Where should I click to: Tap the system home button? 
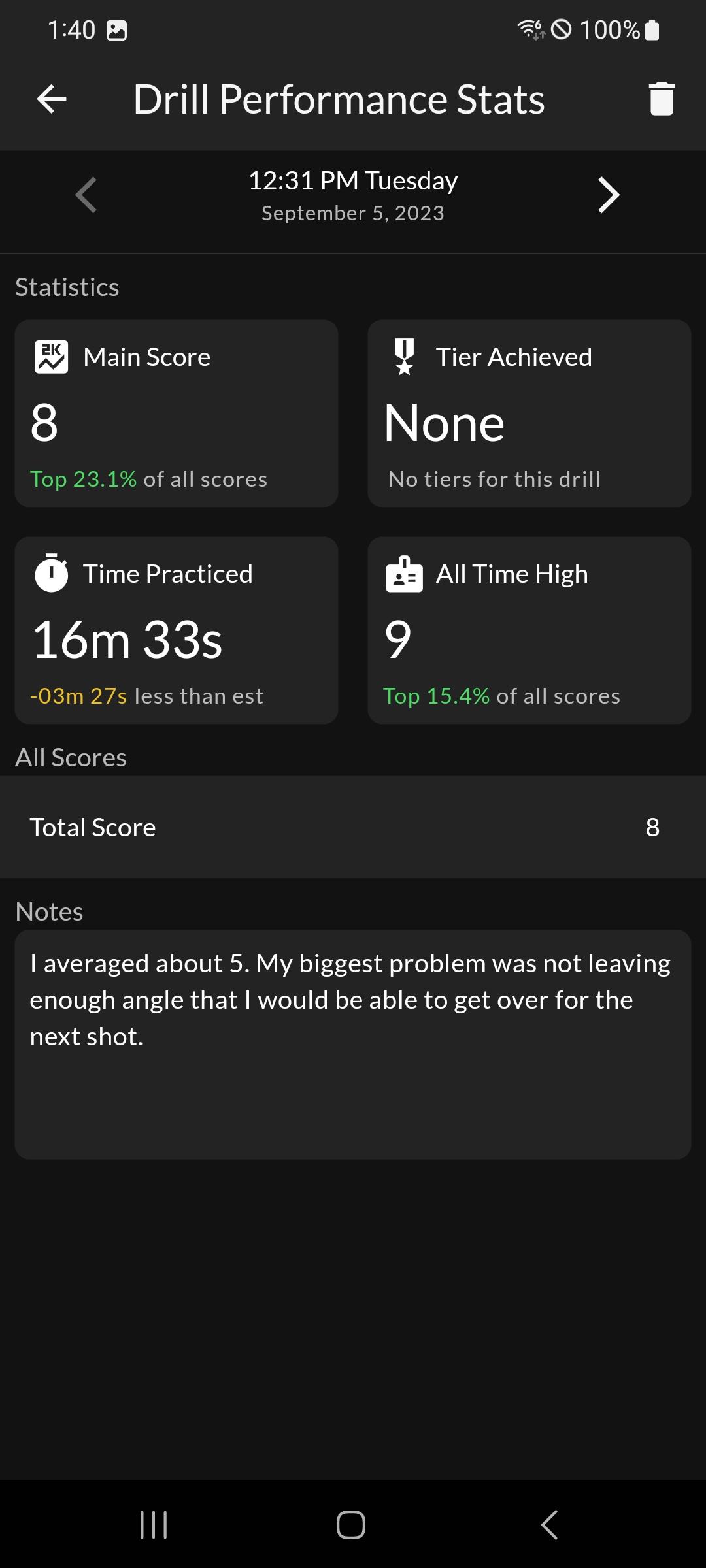(x=351, y=1525)
